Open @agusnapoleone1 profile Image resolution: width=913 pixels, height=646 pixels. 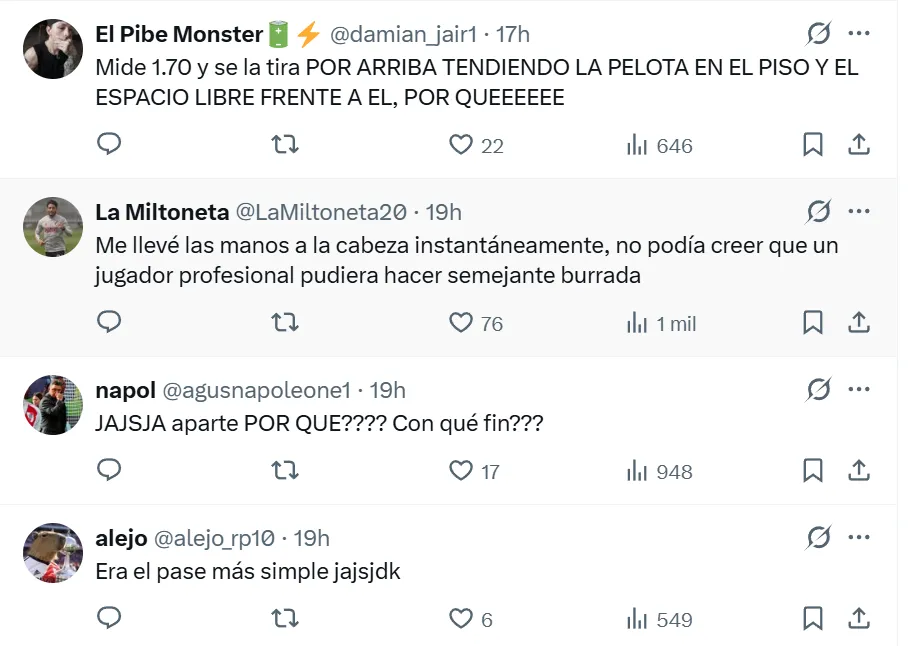(x=256, y=390)
